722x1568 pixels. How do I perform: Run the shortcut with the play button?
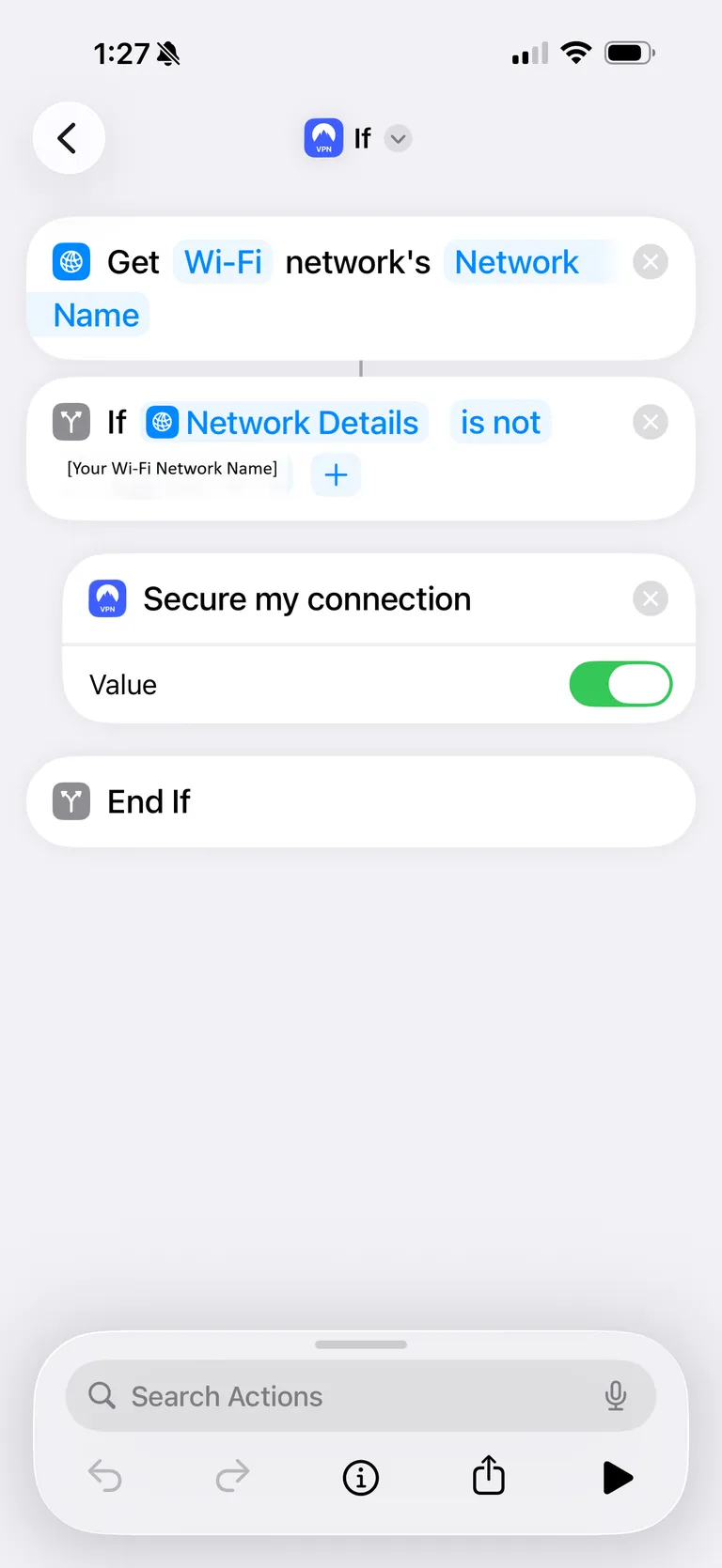click(617, 1477)
